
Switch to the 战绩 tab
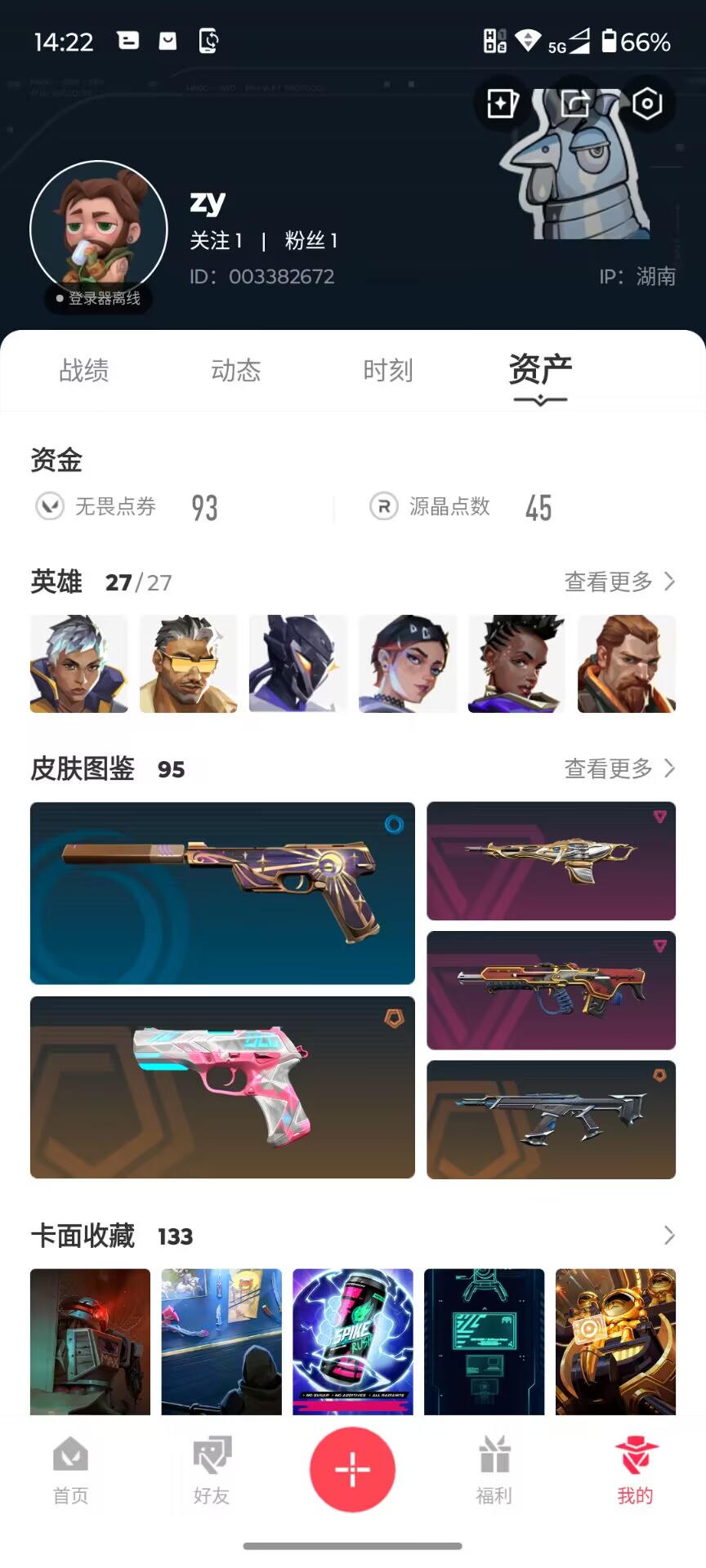[x=84, y=371]
